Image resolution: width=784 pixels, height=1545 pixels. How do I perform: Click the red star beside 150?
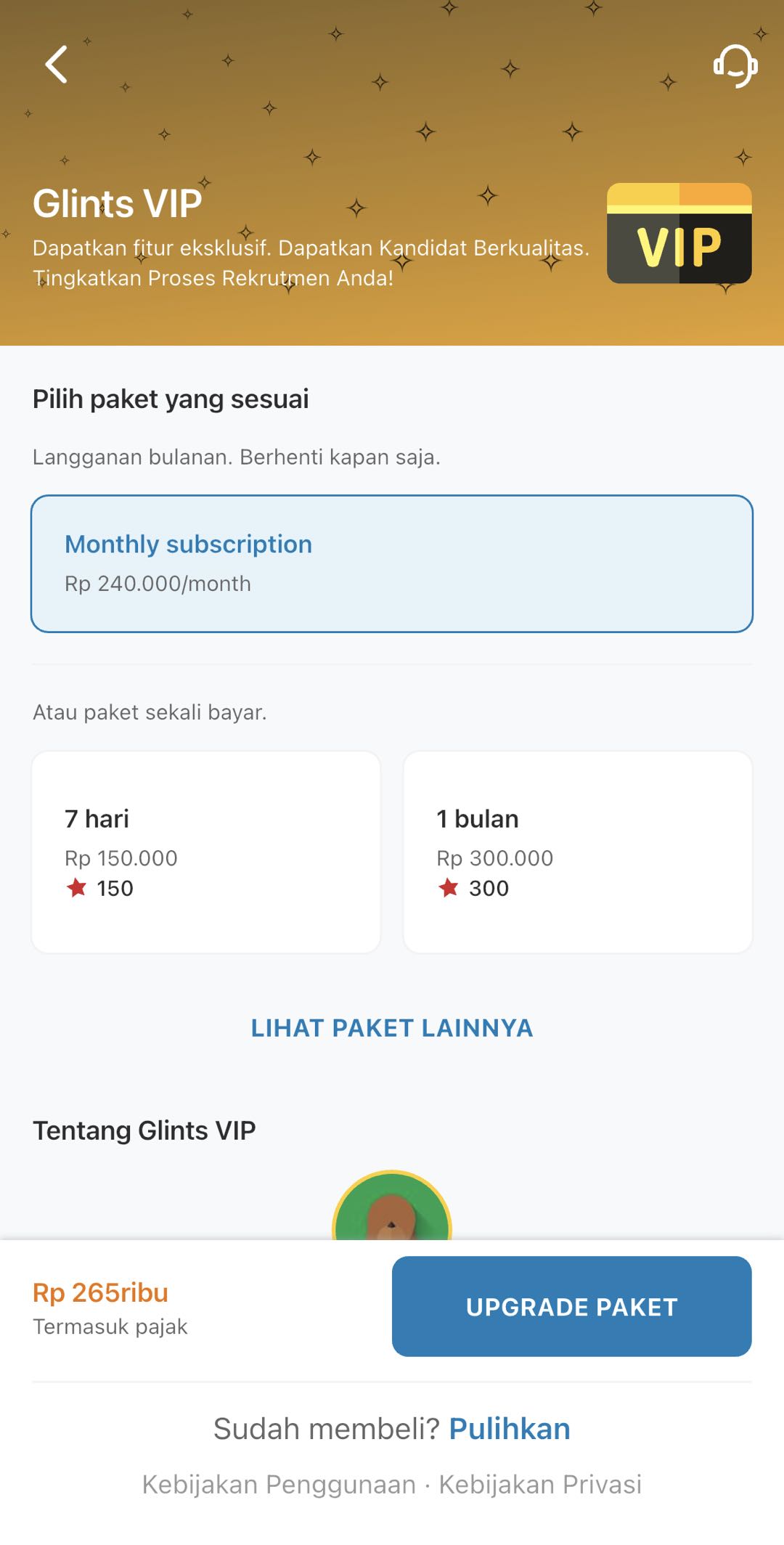pos(75,887)
